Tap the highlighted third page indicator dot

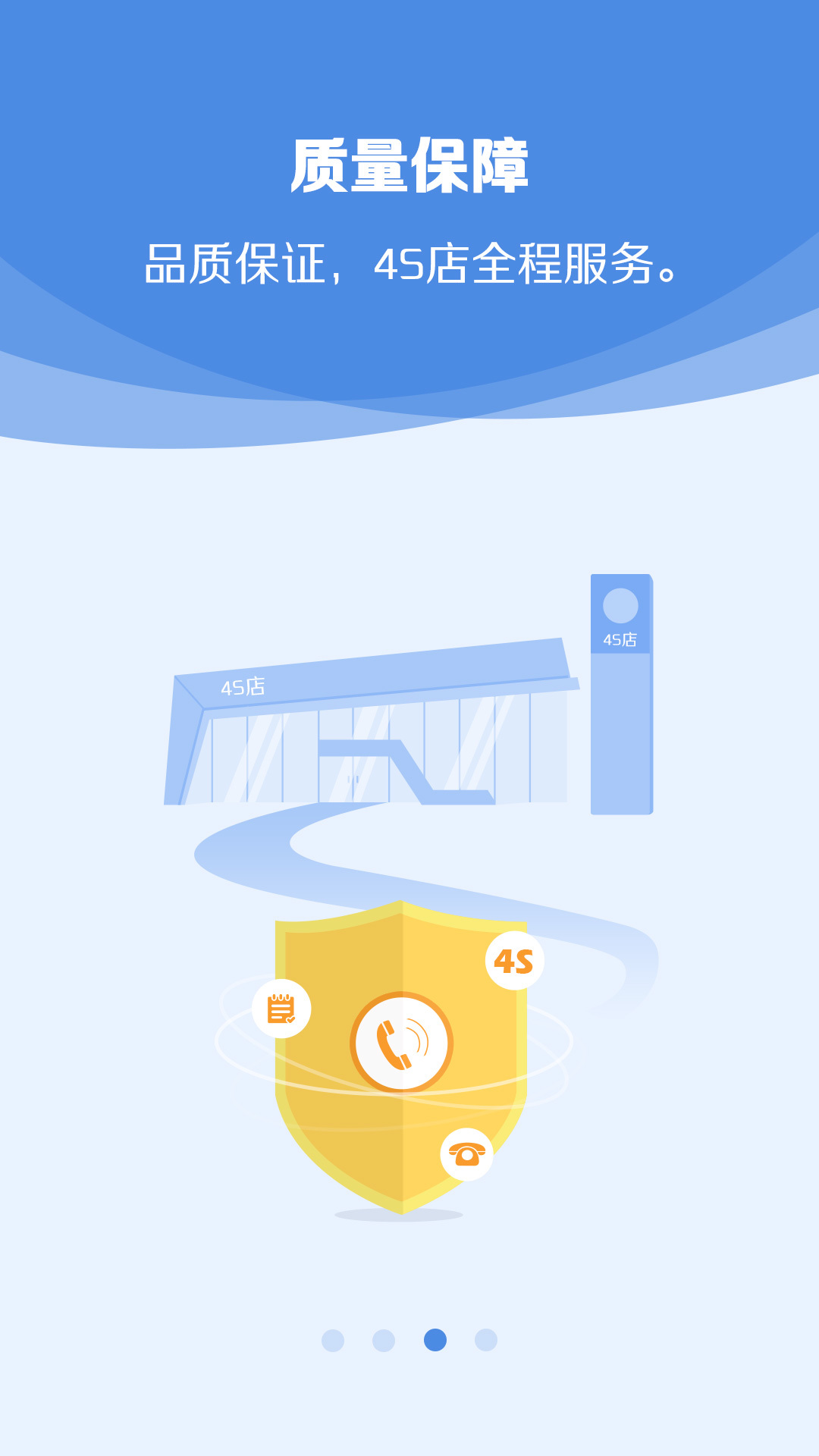(435, 1340)
